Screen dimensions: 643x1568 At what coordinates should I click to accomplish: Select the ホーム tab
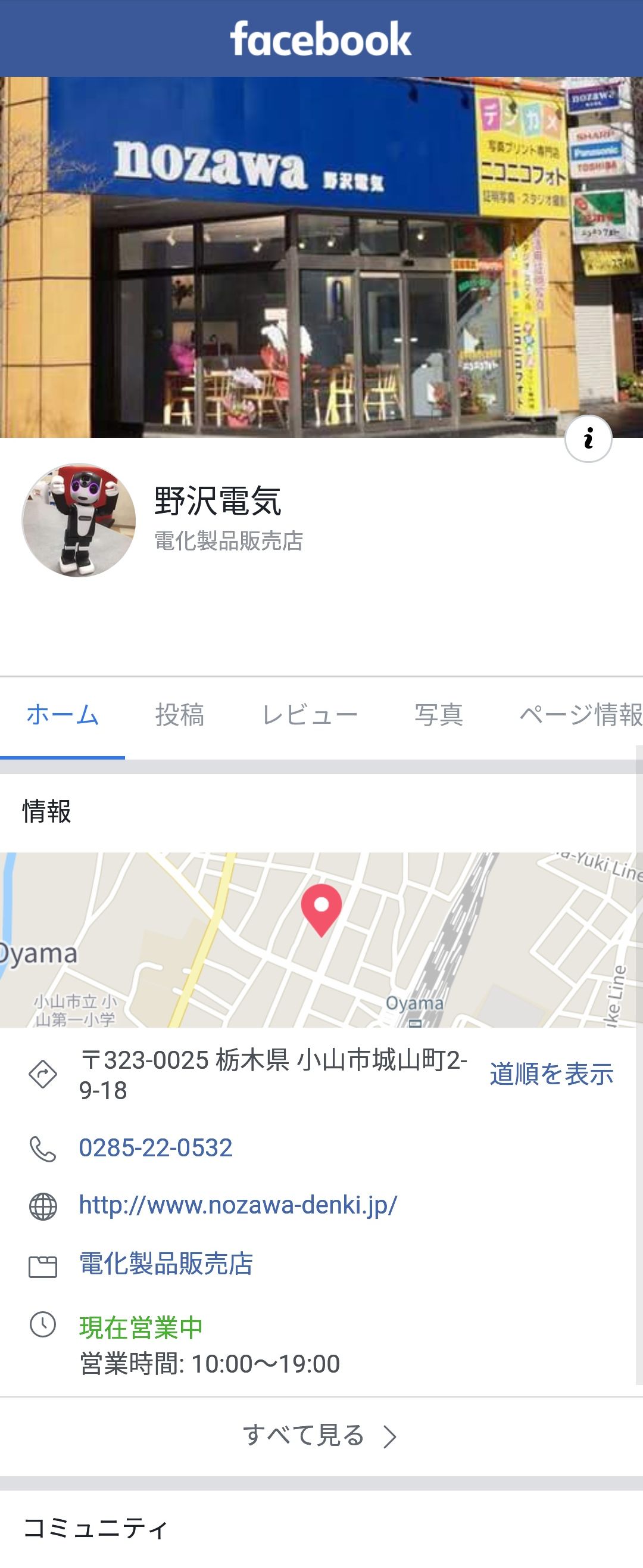(63, 715)
